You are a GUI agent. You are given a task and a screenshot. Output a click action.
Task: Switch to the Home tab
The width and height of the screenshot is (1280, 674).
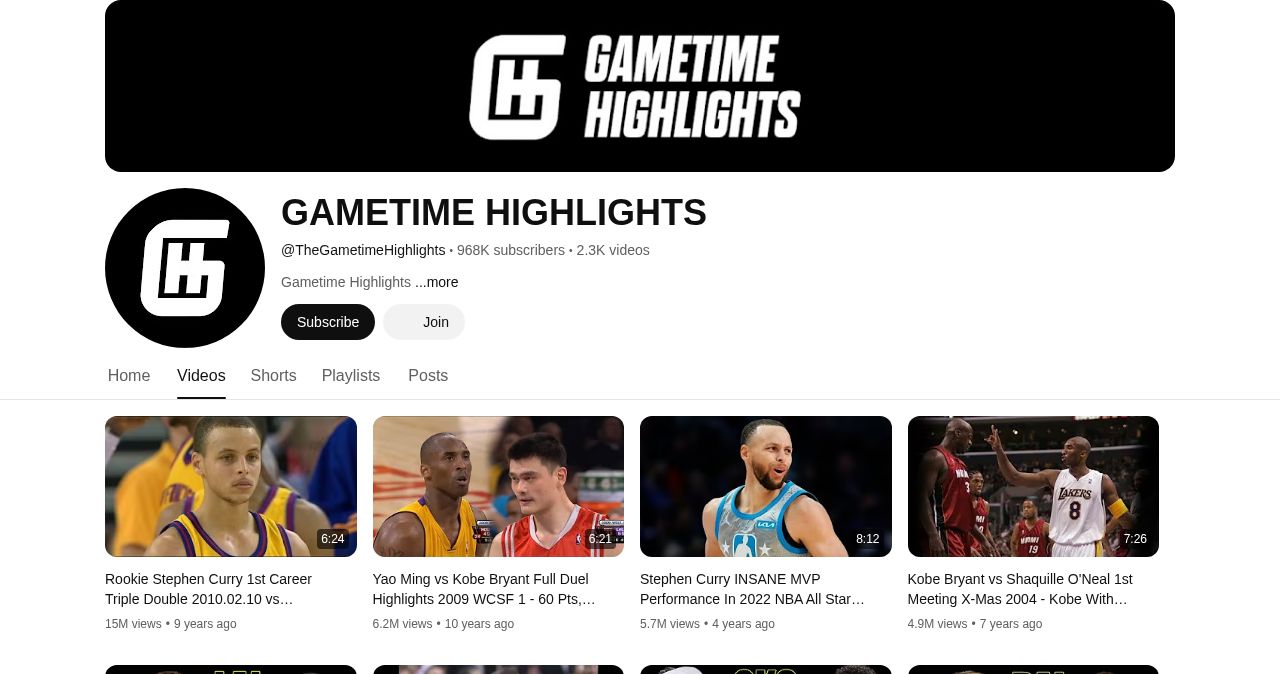click(x=129, y=376)
